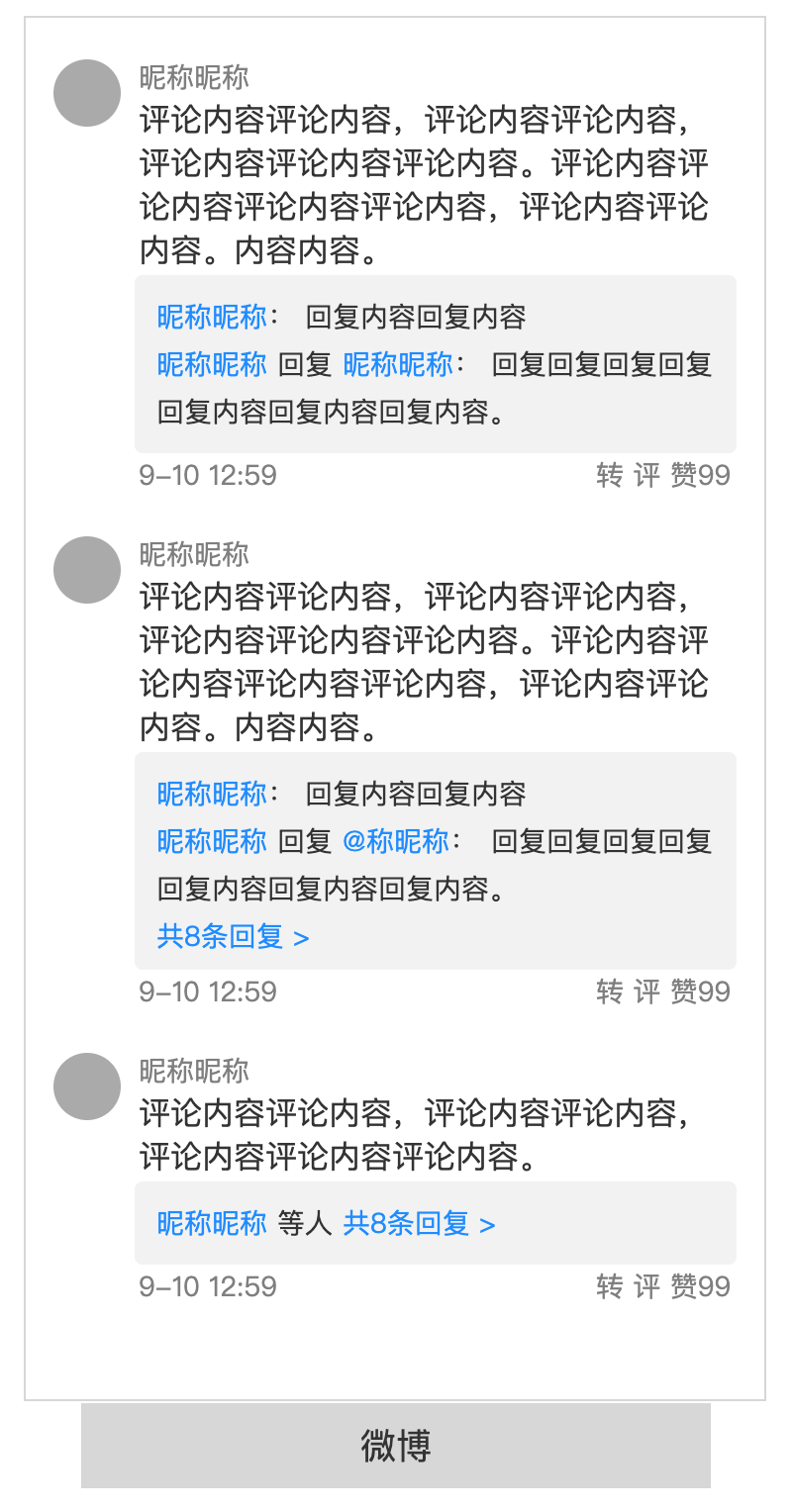Open 共8条回复 below the @称昵称 reply
Viewport: 792px width, 1512px height.
click(x=233, y=936)
